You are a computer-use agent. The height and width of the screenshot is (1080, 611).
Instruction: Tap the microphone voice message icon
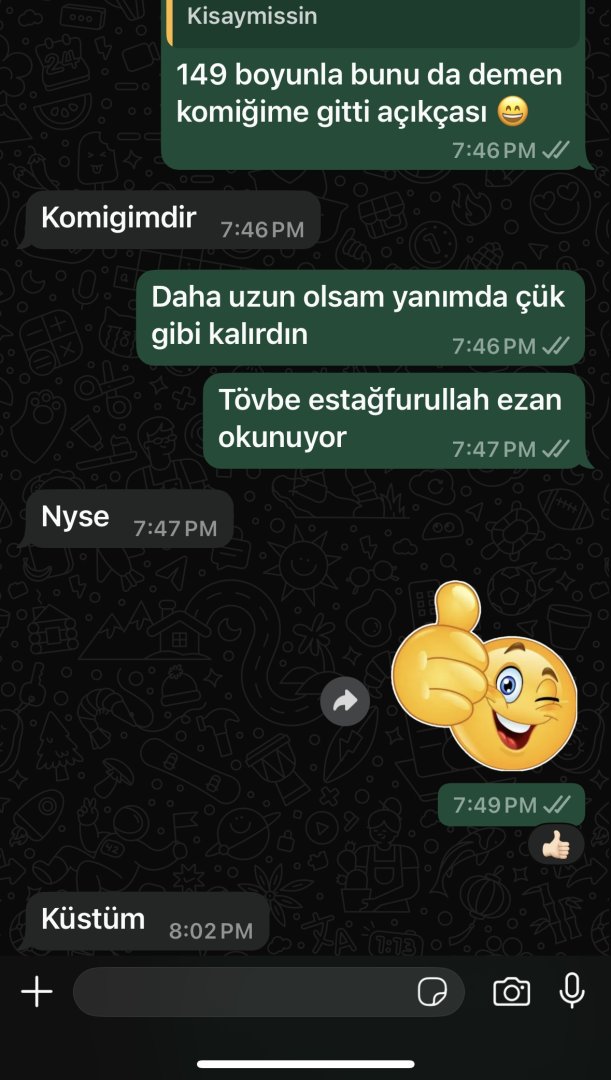click(x=572, y=991)
